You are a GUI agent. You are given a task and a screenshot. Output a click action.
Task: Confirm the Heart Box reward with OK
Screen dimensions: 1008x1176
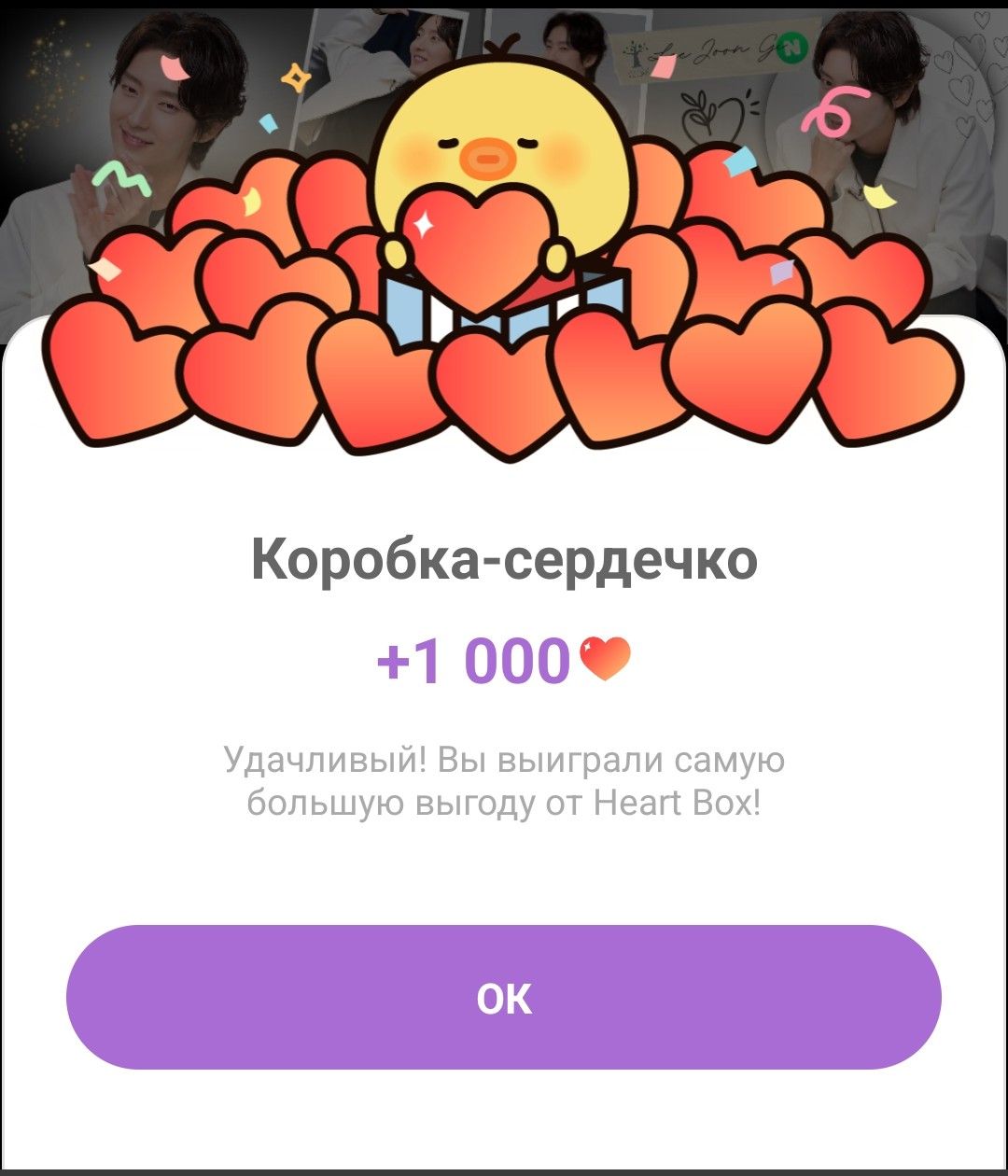(x=503, y=997)
